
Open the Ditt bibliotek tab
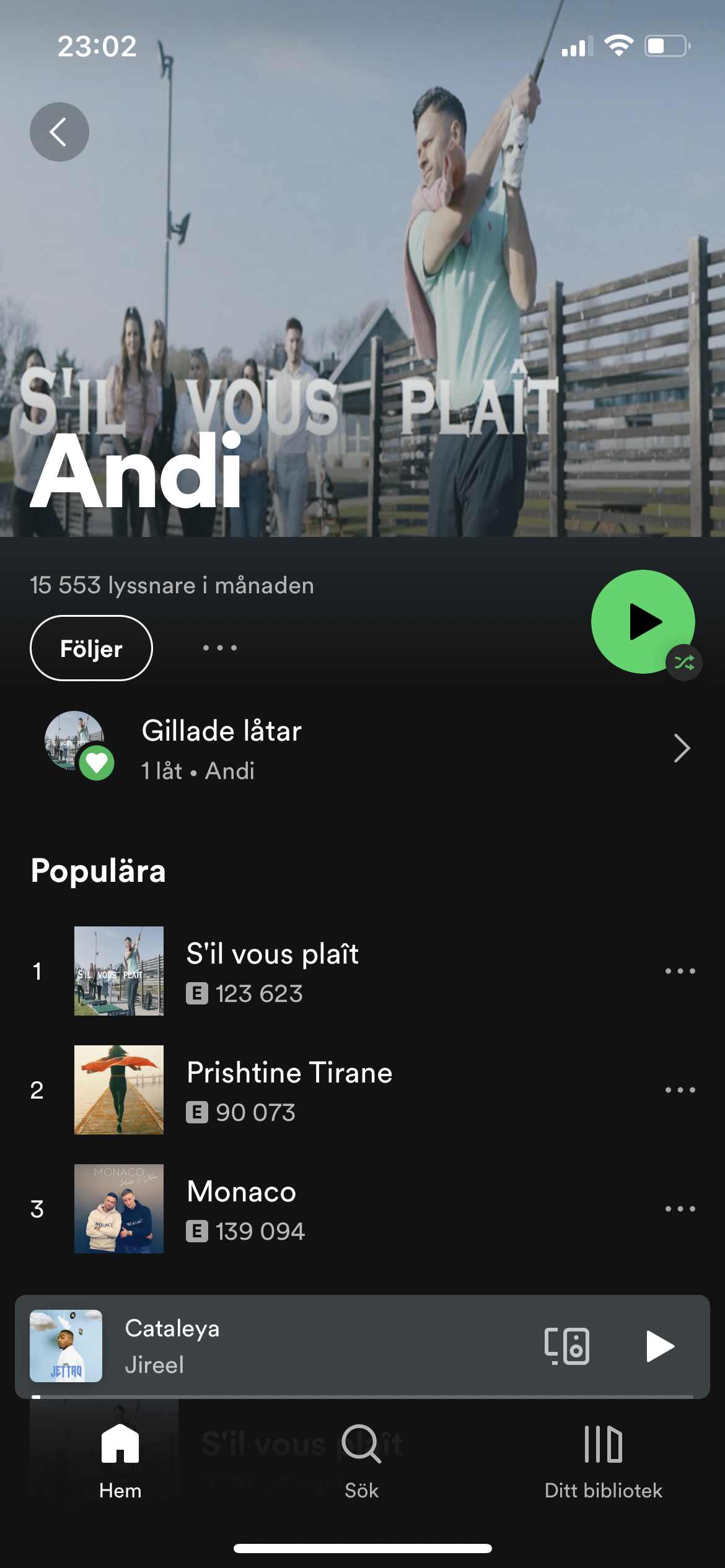pos(603,1461)
